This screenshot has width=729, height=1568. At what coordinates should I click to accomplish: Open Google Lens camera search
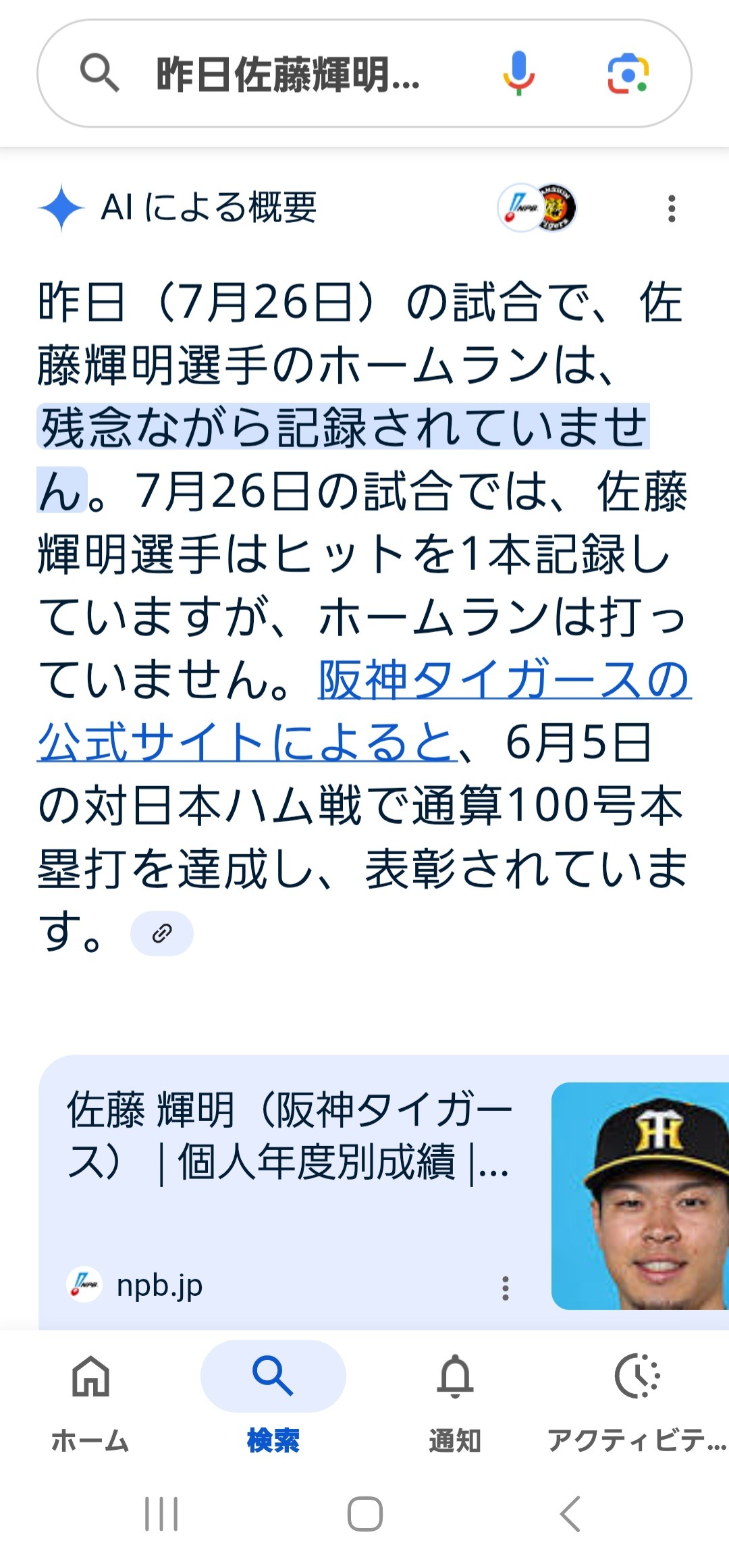tap(628, 73)
